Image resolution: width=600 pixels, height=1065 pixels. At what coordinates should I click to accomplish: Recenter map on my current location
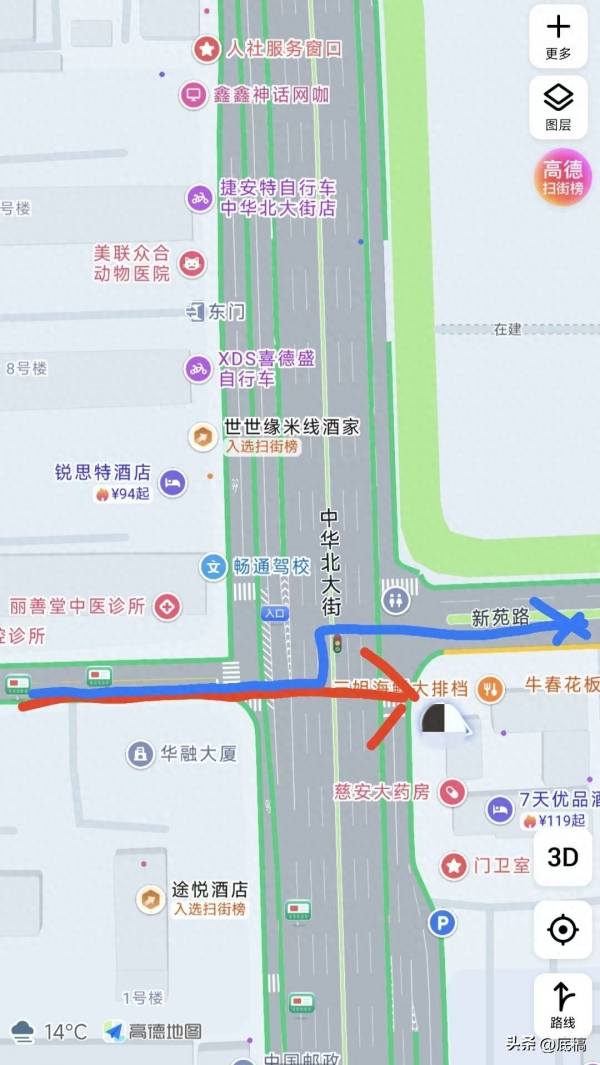click(x=562, y=930)
